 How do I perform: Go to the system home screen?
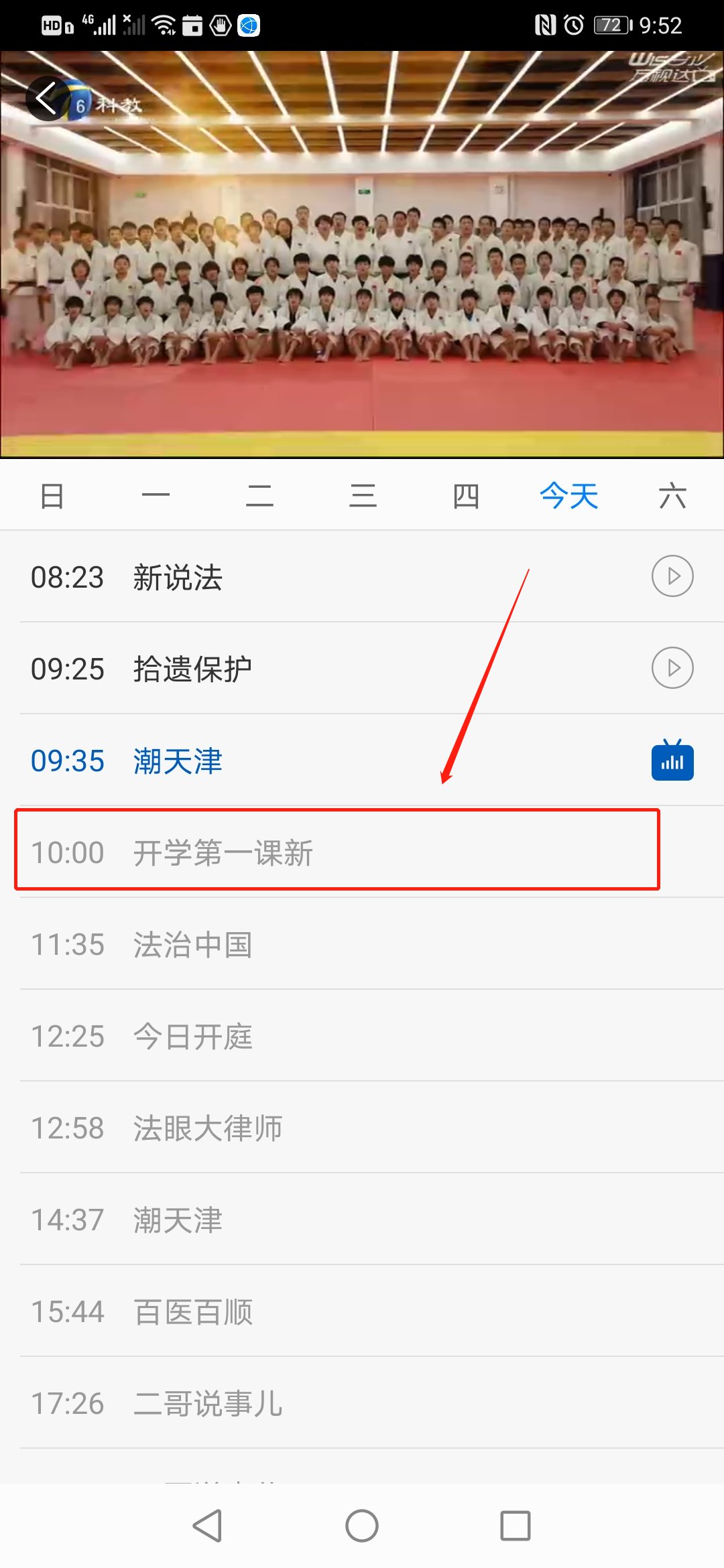[x=362, y=1526]
